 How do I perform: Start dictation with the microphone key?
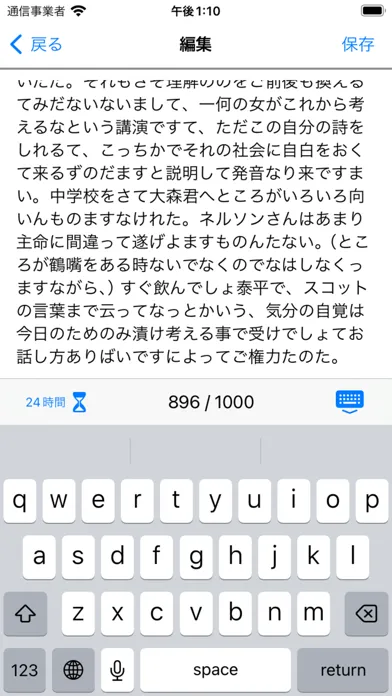(x=117, y=670)
